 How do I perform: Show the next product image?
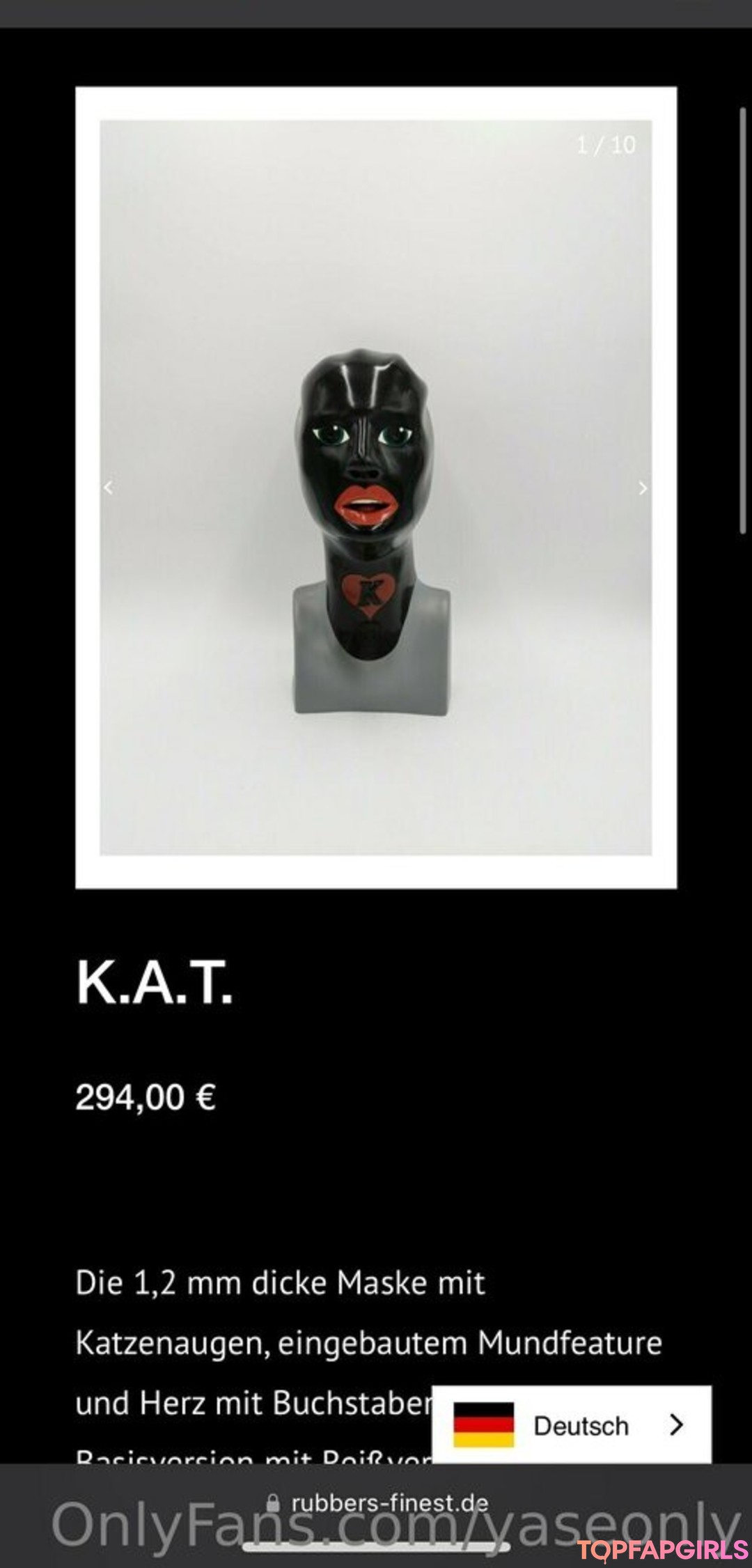[643, 488]
